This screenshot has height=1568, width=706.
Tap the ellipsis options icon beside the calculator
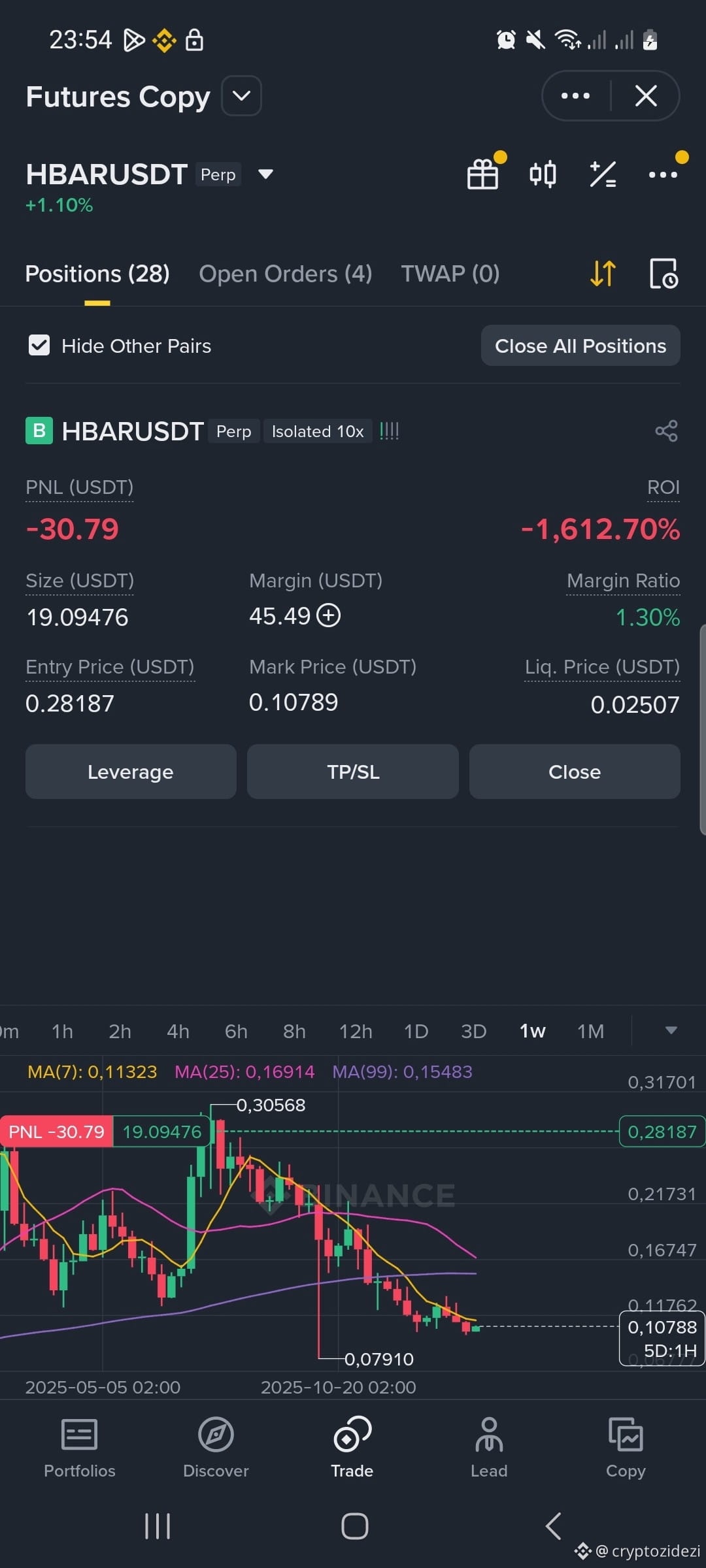[663, 173]
